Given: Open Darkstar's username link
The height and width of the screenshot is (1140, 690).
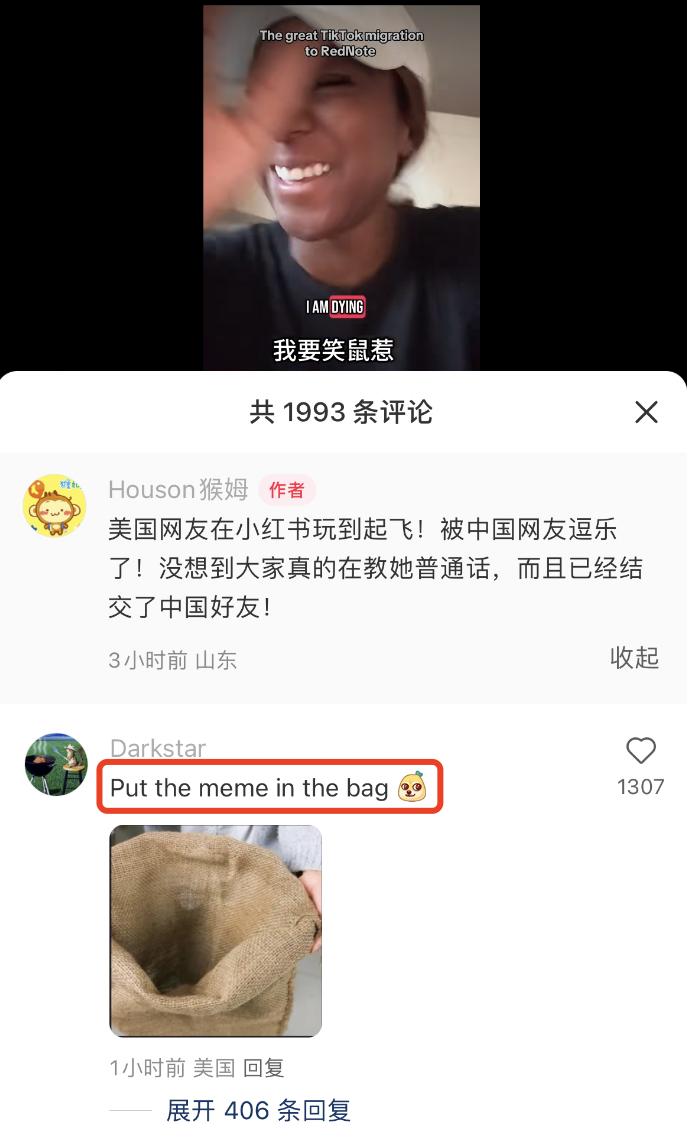Looking at the screenshot, I should [158, 749].
